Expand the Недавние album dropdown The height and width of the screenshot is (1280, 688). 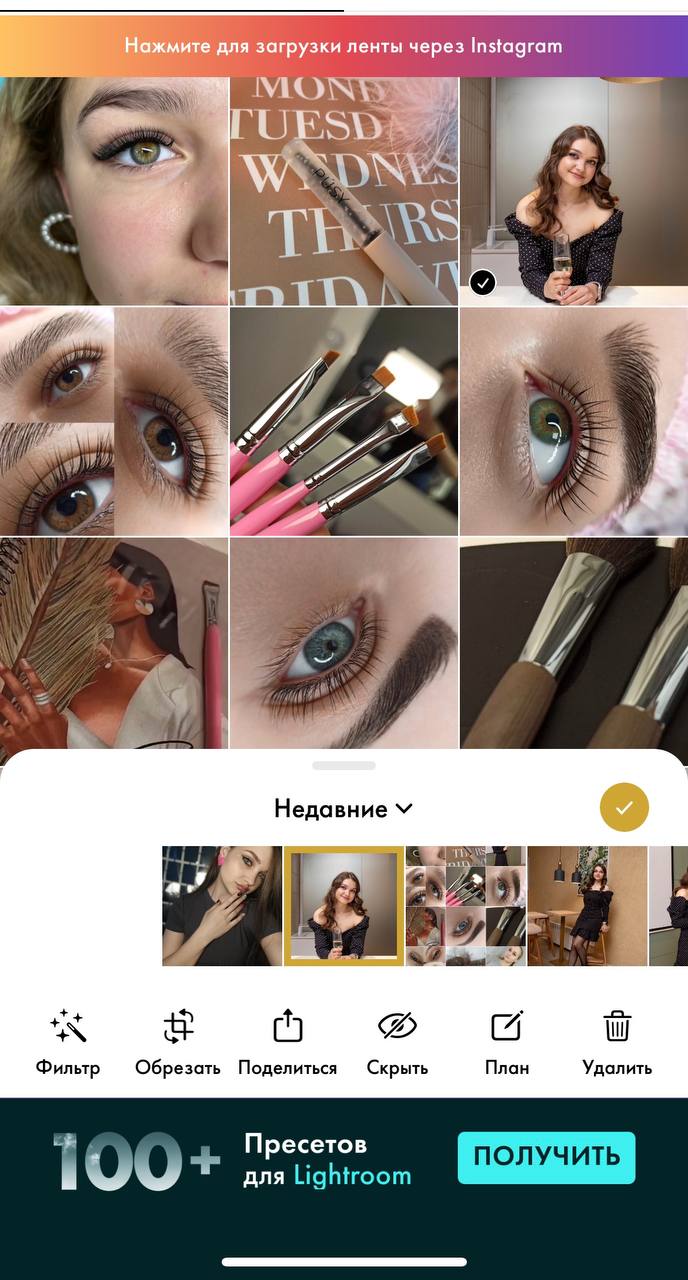[344, 809]
